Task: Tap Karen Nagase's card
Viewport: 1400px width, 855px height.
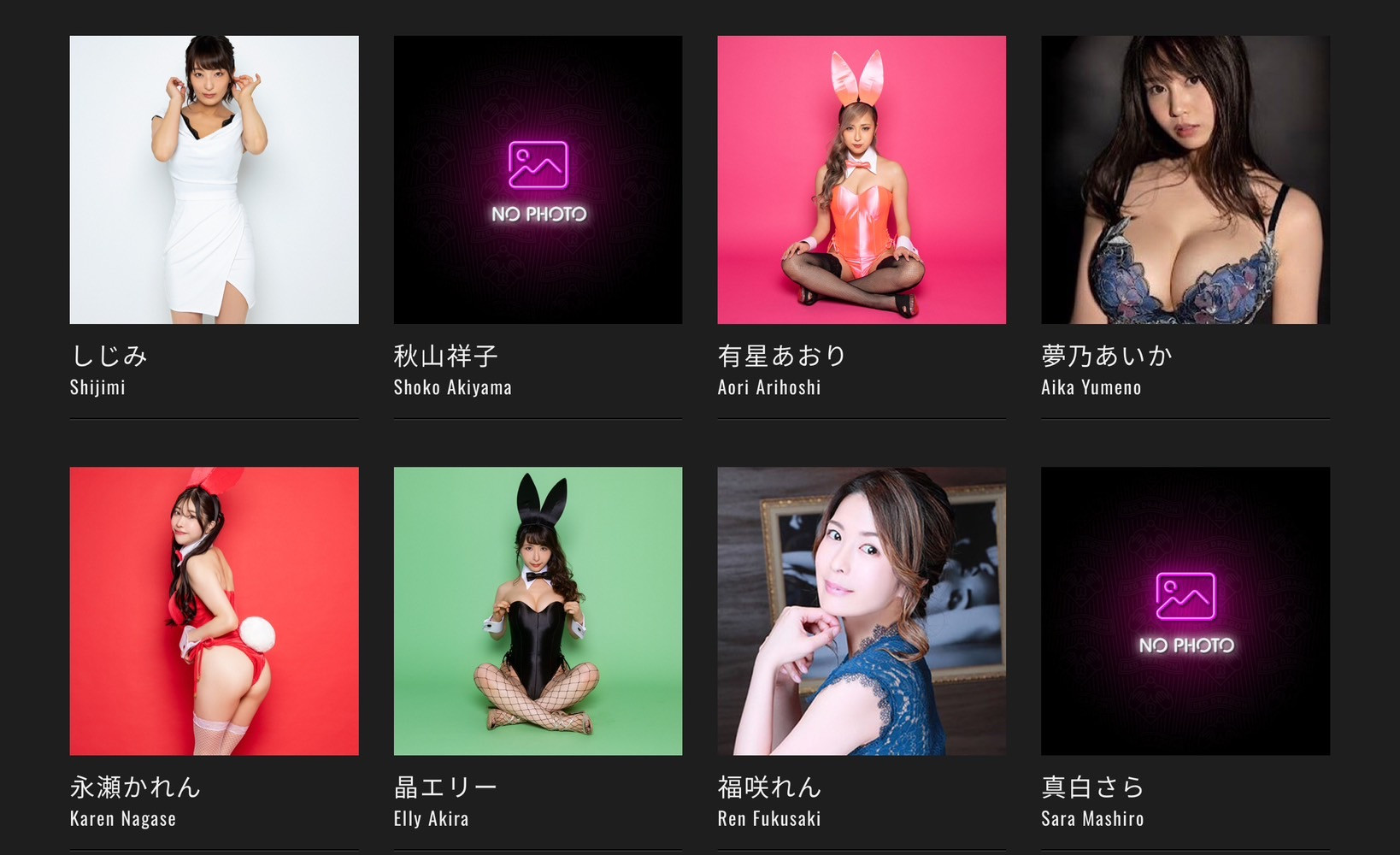Action: click(214, 610)
